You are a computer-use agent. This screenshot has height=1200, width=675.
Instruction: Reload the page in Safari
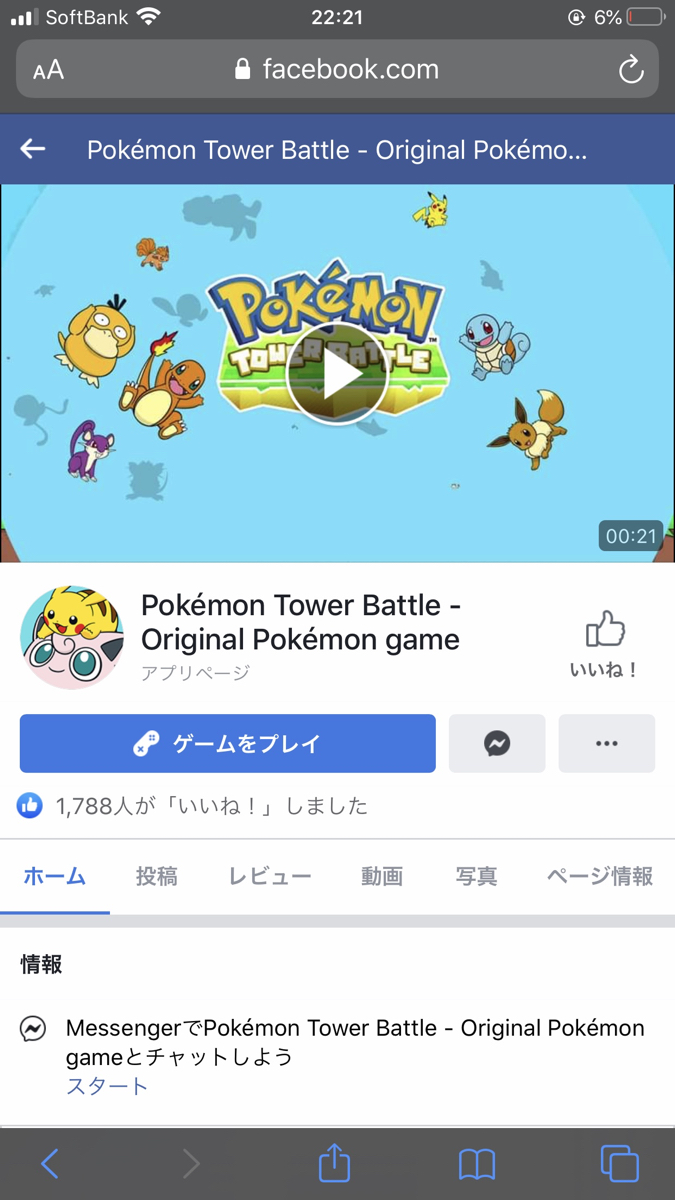click(x=630, y=69)
